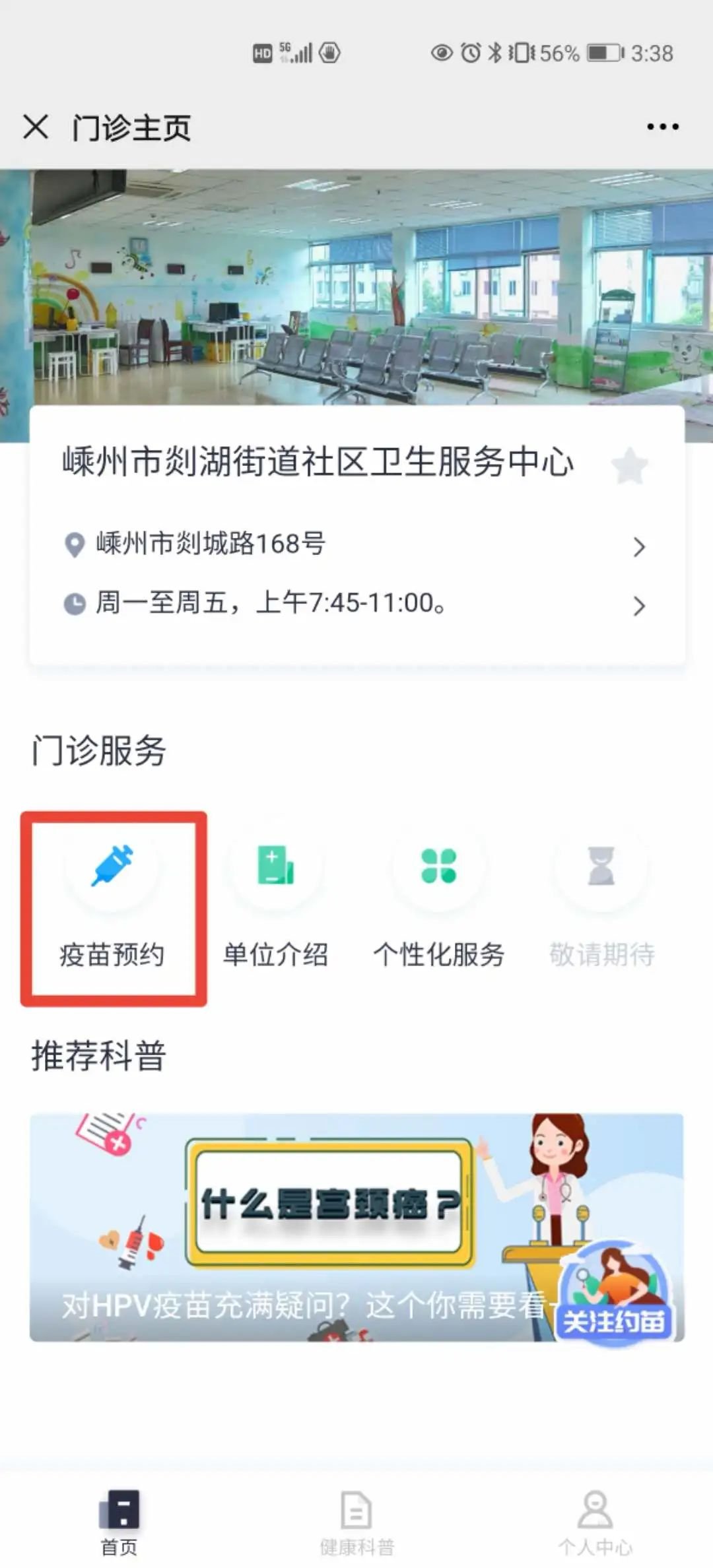The width and height of the screenshot is (713, 1568).
Task: View opening hours 周一至周五 details
Action: click(x=356, y=604)
